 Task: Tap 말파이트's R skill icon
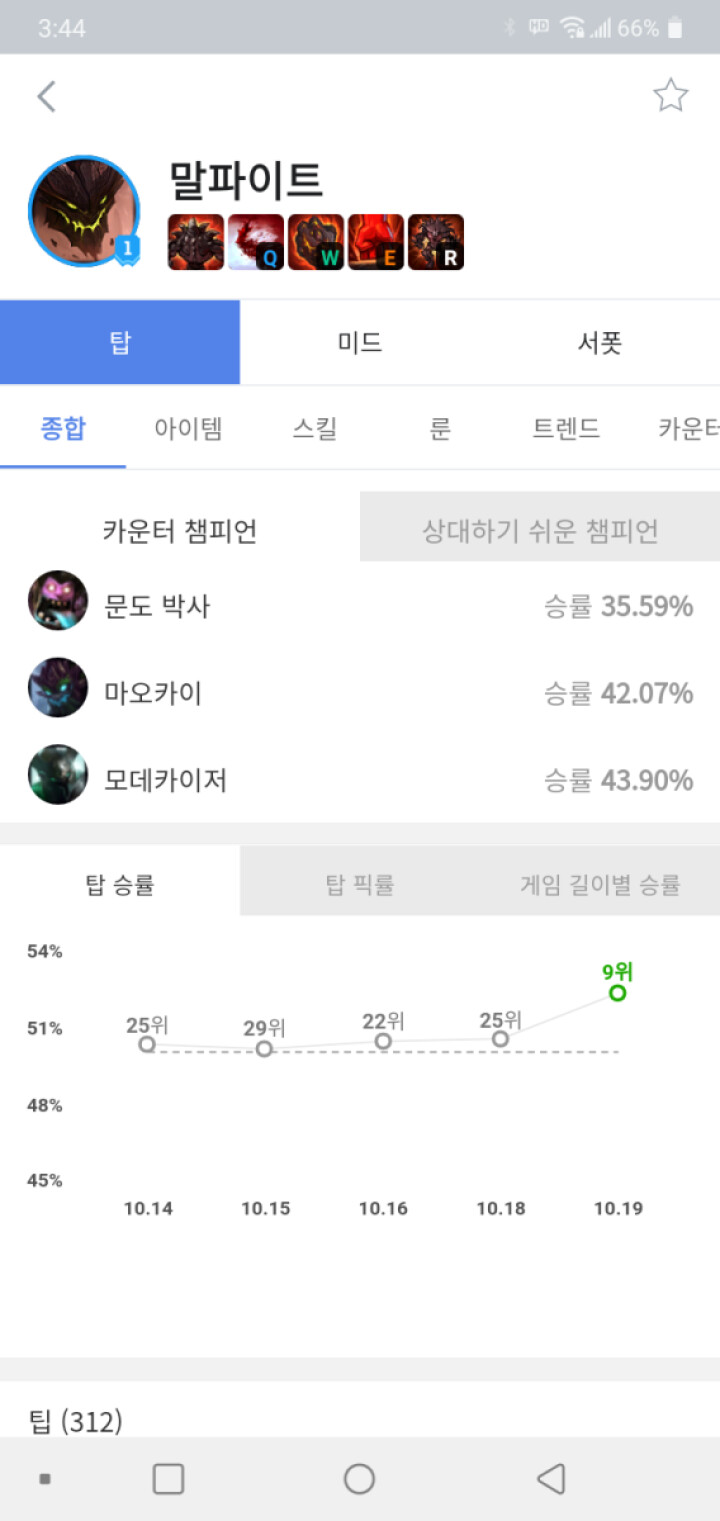[x=436, y=242]
